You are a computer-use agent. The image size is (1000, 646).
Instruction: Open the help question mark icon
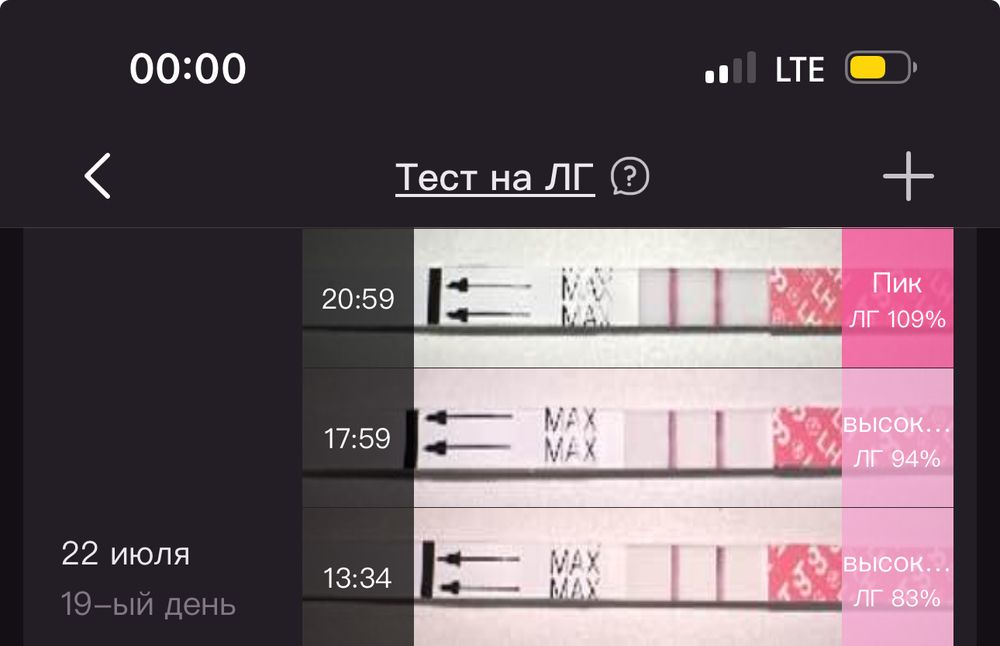pos(630,177)
